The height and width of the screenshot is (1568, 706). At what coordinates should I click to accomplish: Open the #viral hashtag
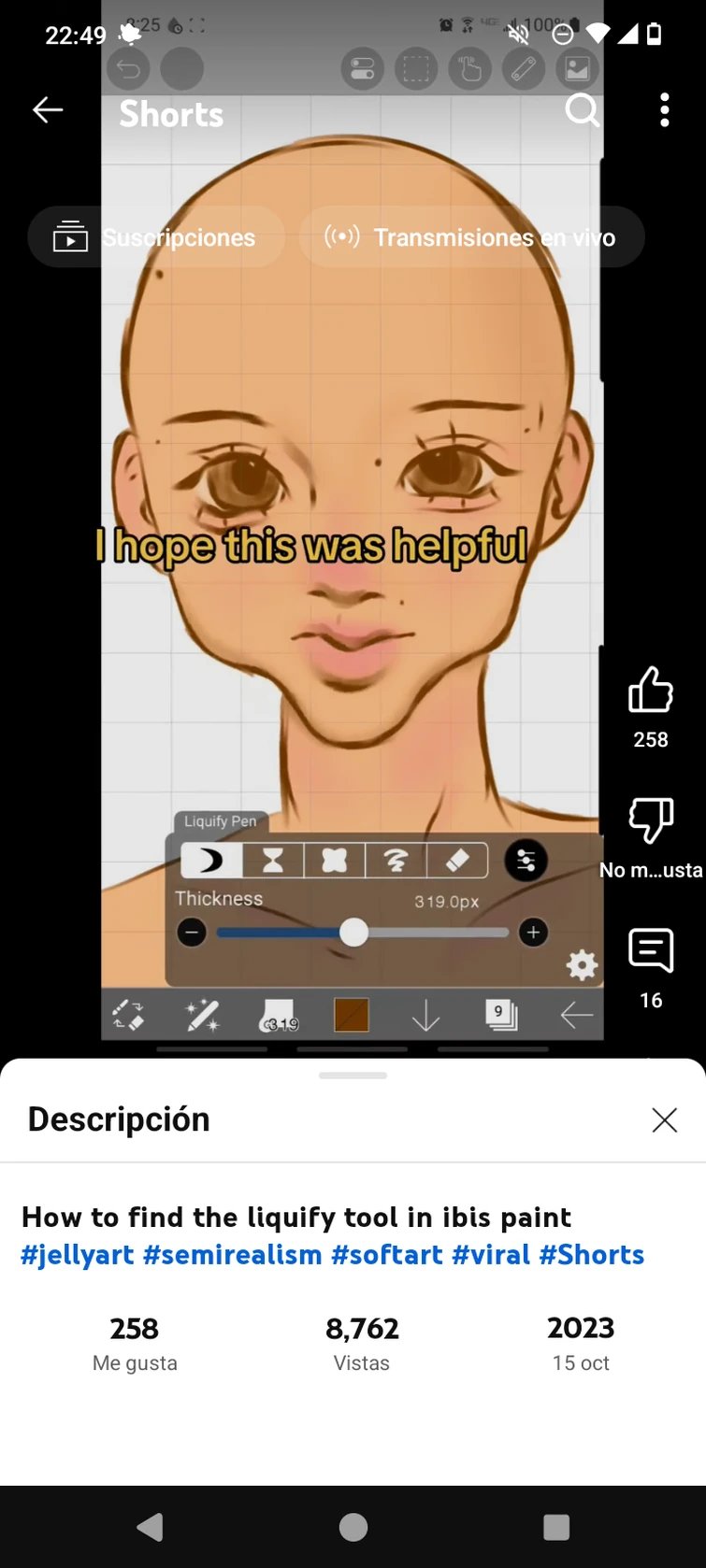click(x=491, y=1255)
